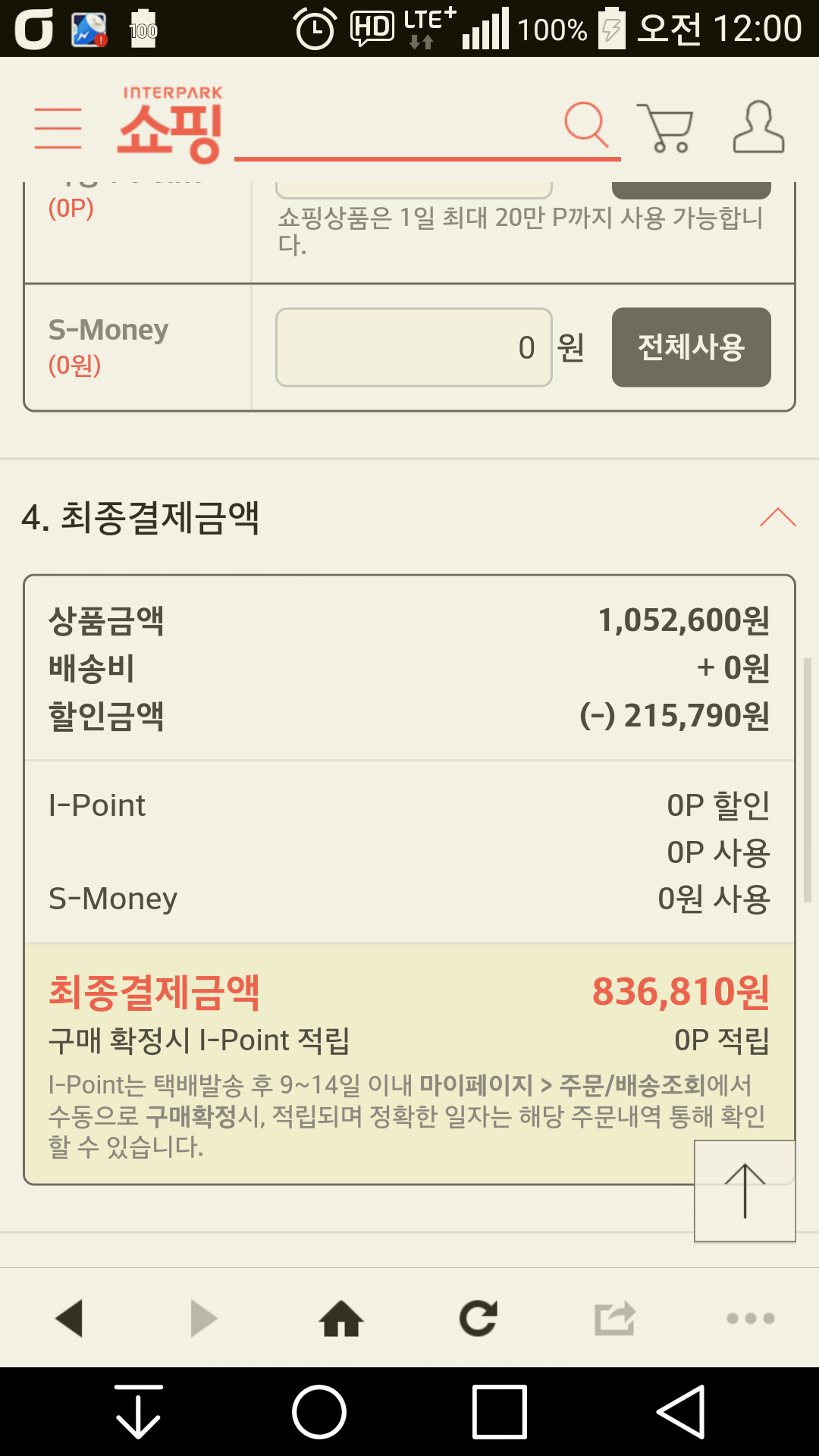819x1456 pixels.
Task: Open recent apps overview
Action: pyautogui.click(x=499, y=1412)
